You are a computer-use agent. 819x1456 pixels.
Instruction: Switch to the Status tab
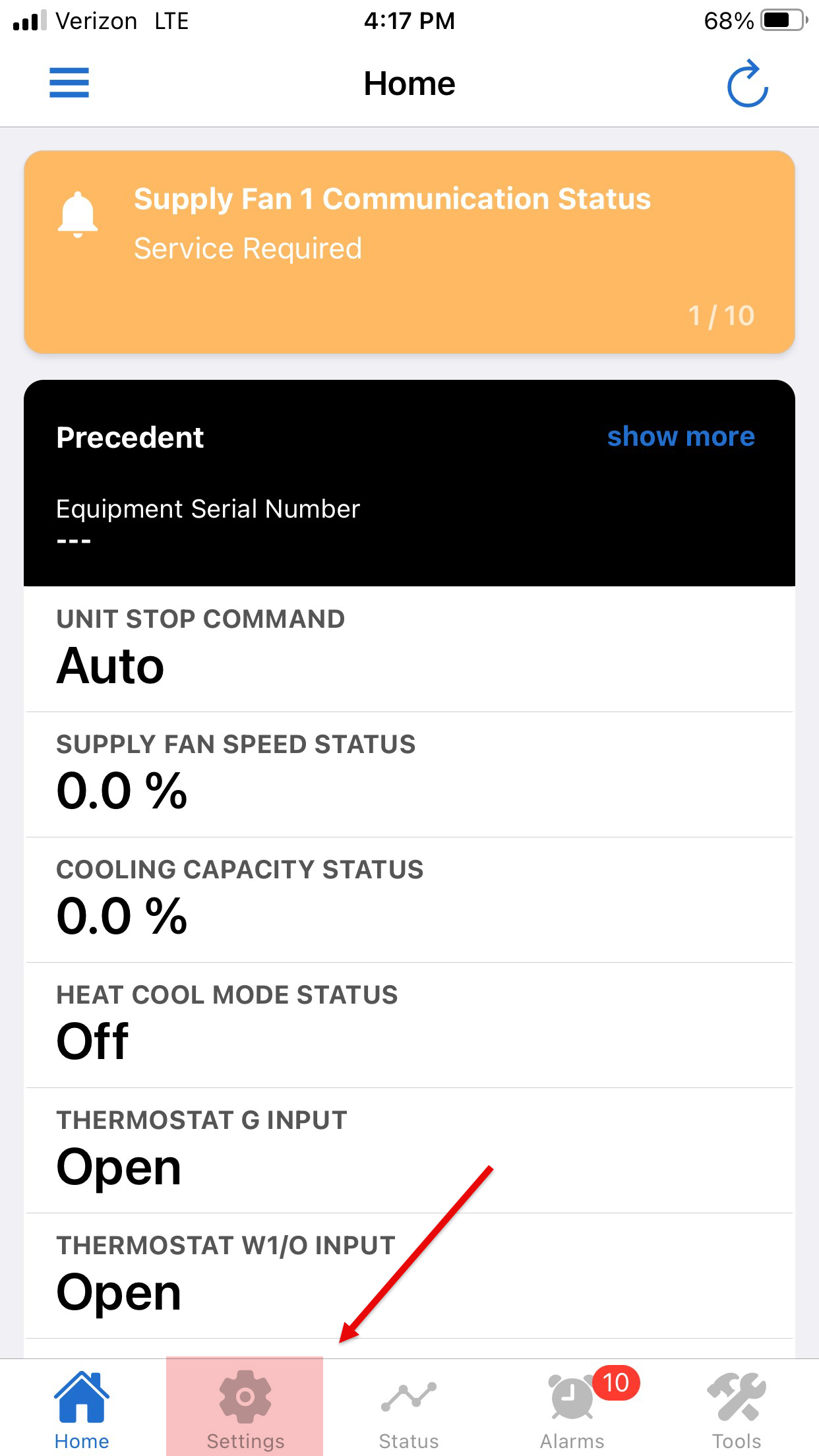(409, 1409)
